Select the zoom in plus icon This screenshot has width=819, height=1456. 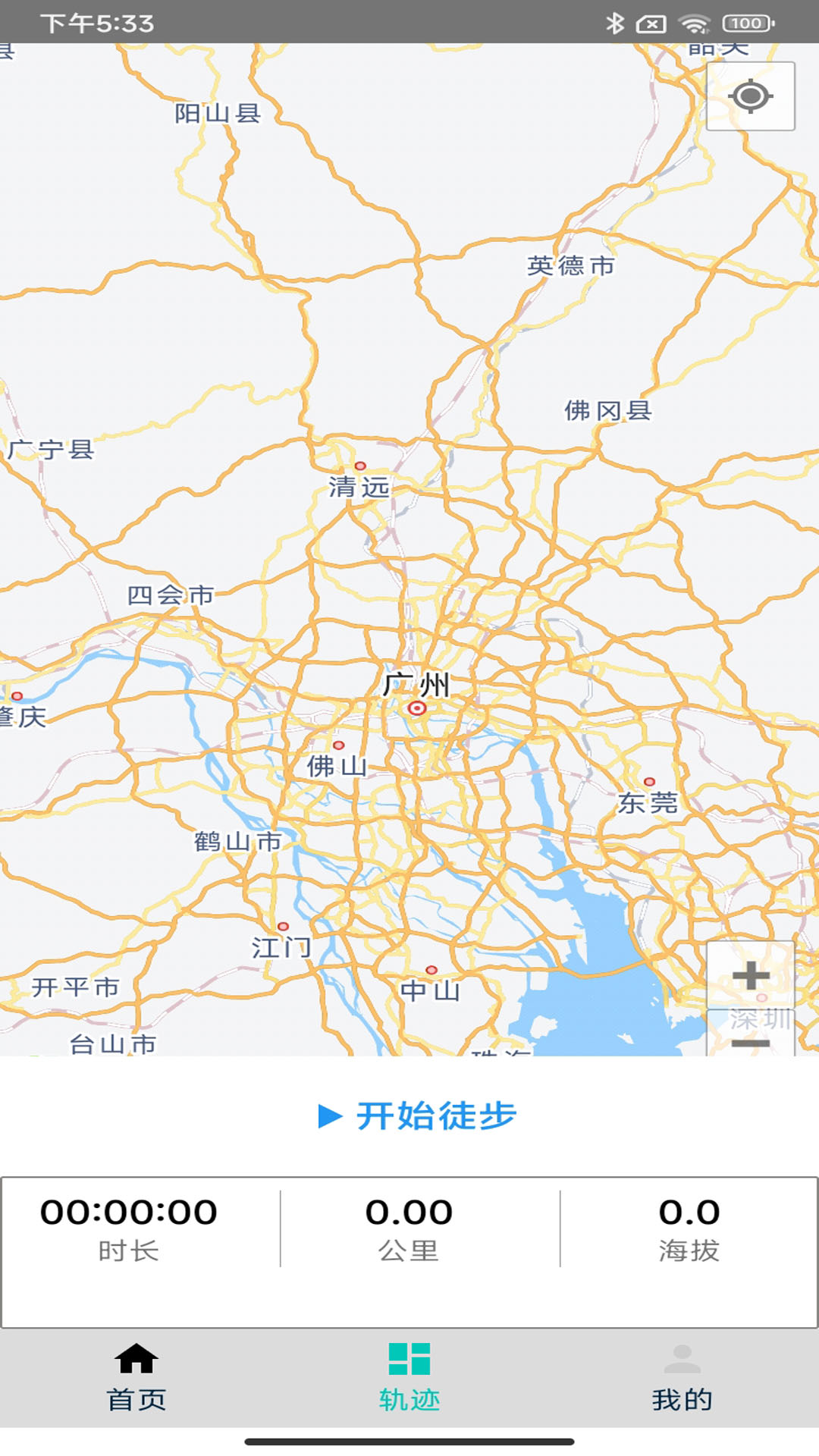pyautogui.click(x=750, y=976)
